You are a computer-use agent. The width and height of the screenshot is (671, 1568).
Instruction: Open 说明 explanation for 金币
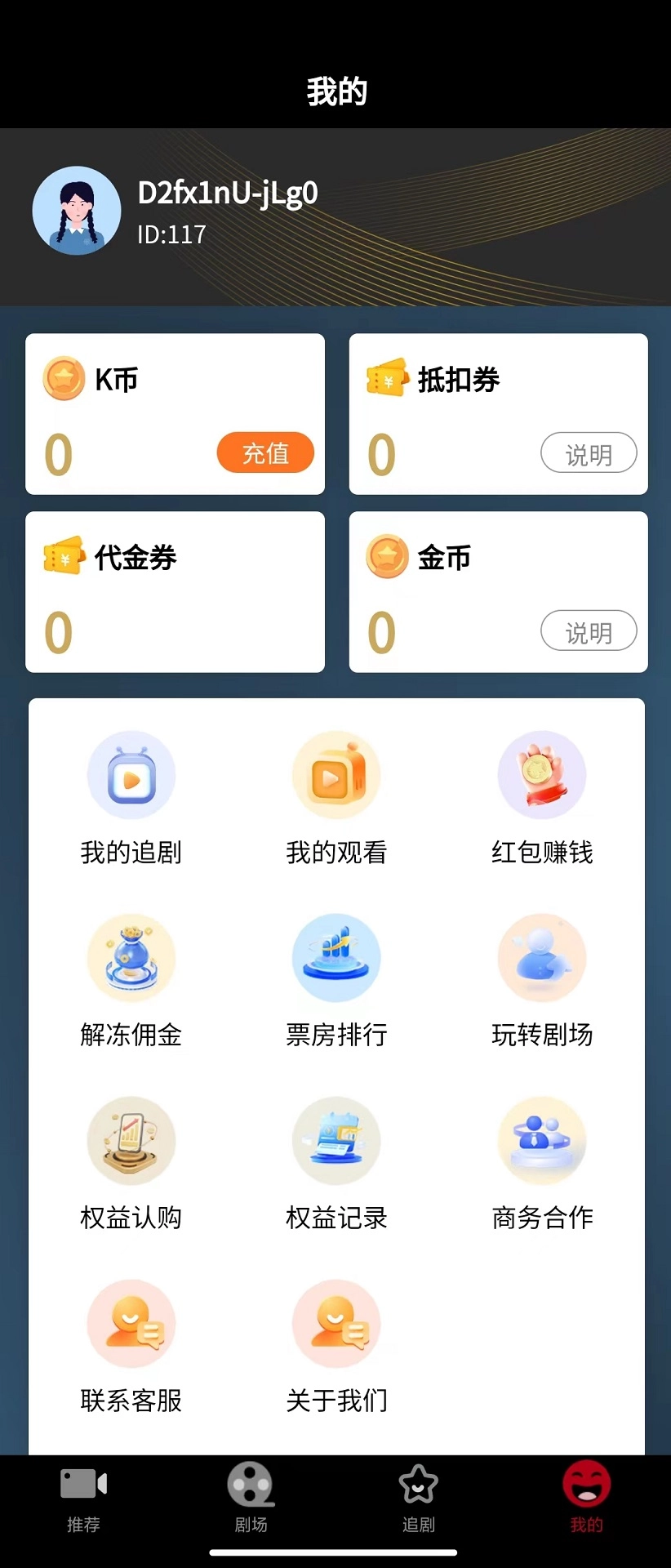tap(589, 630)
